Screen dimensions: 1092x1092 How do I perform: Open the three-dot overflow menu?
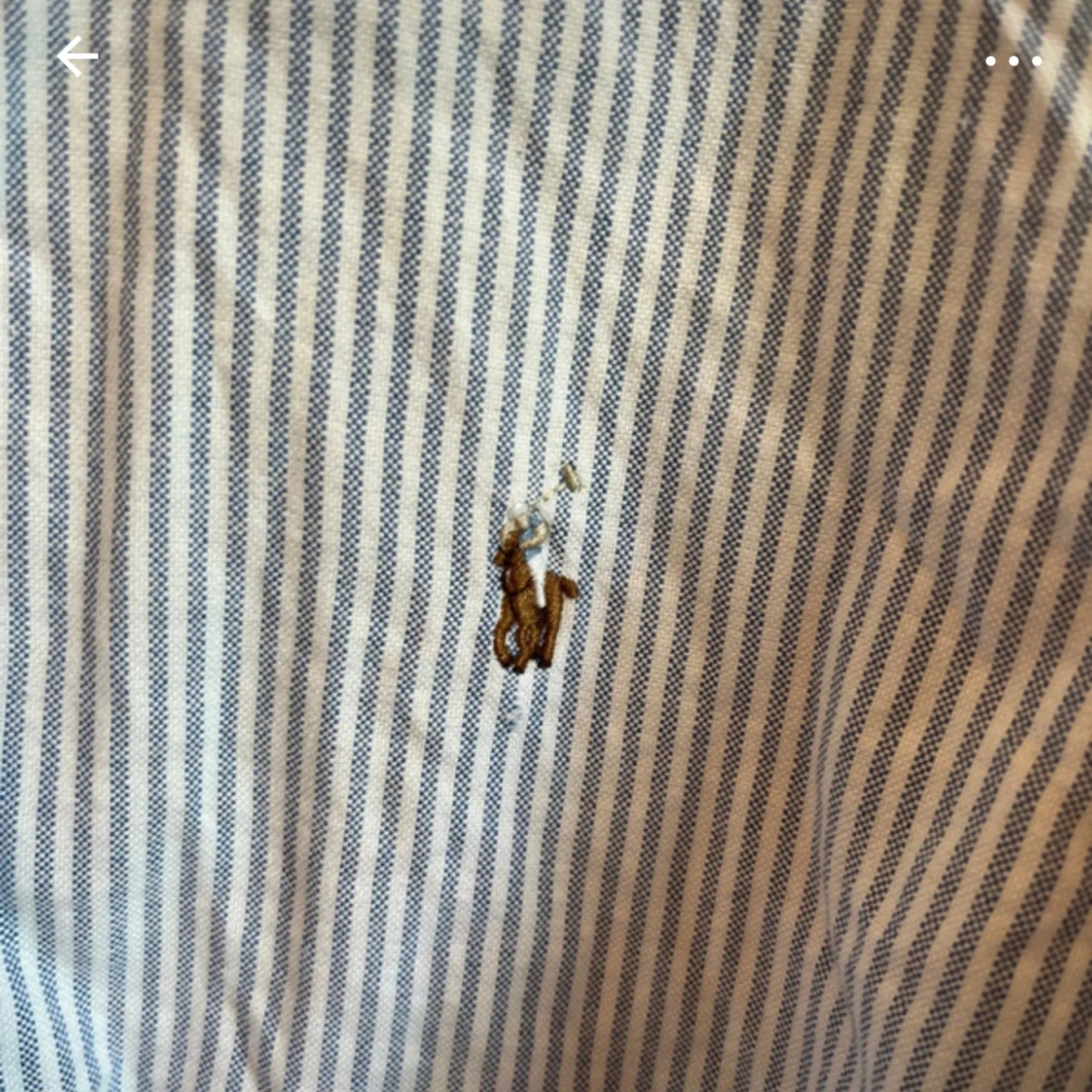(1013, 61)
